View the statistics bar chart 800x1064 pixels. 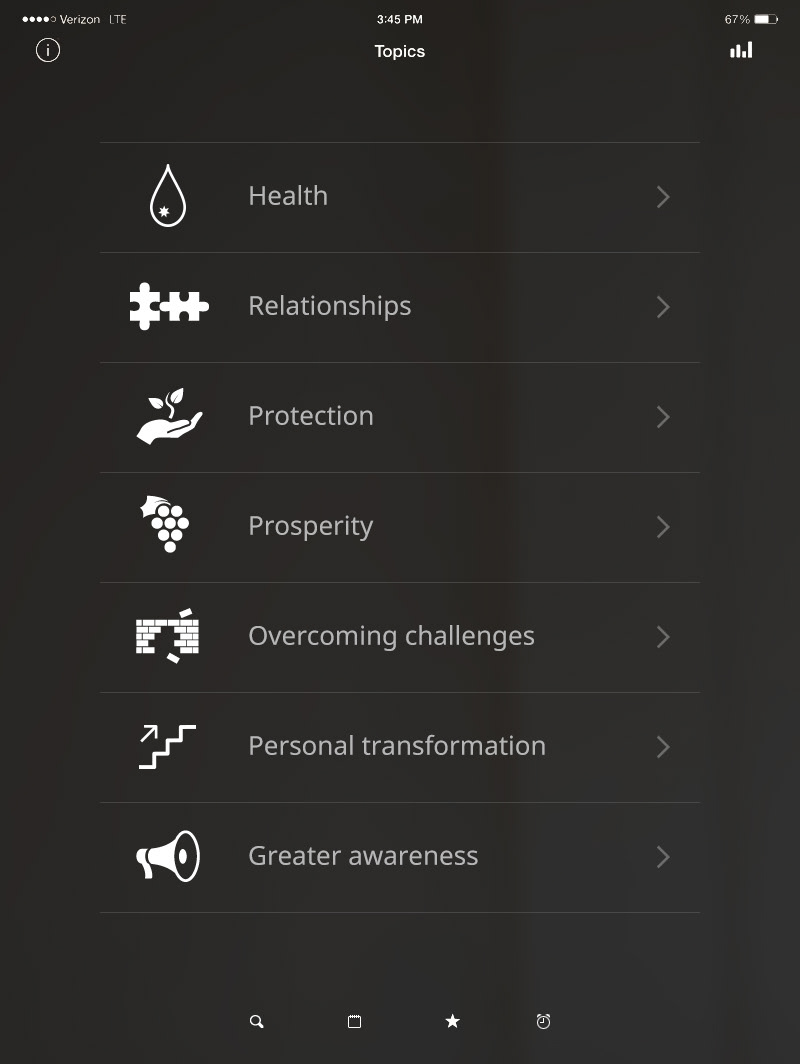coord(741,50)
